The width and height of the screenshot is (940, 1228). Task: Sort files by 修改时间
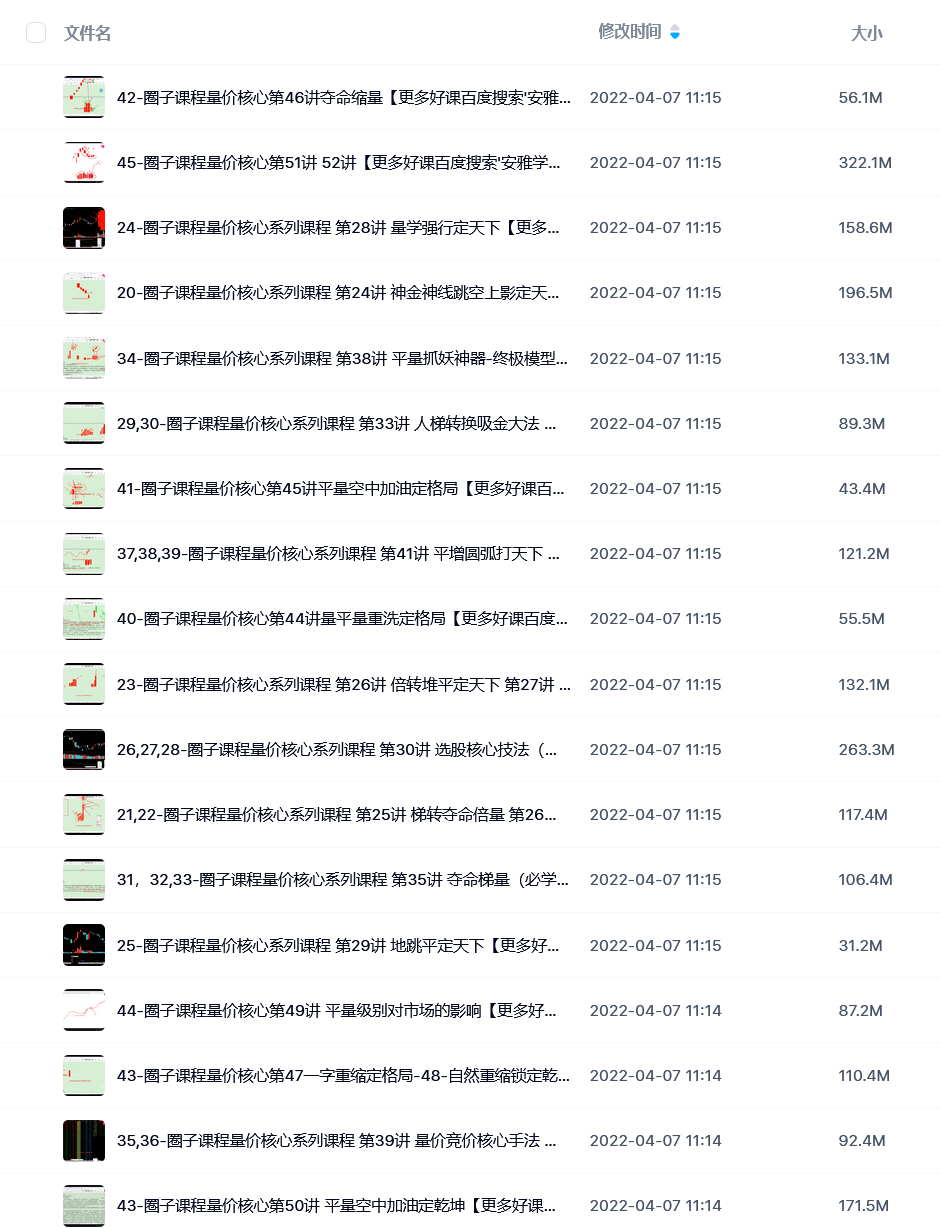click(x=630, y=32)
